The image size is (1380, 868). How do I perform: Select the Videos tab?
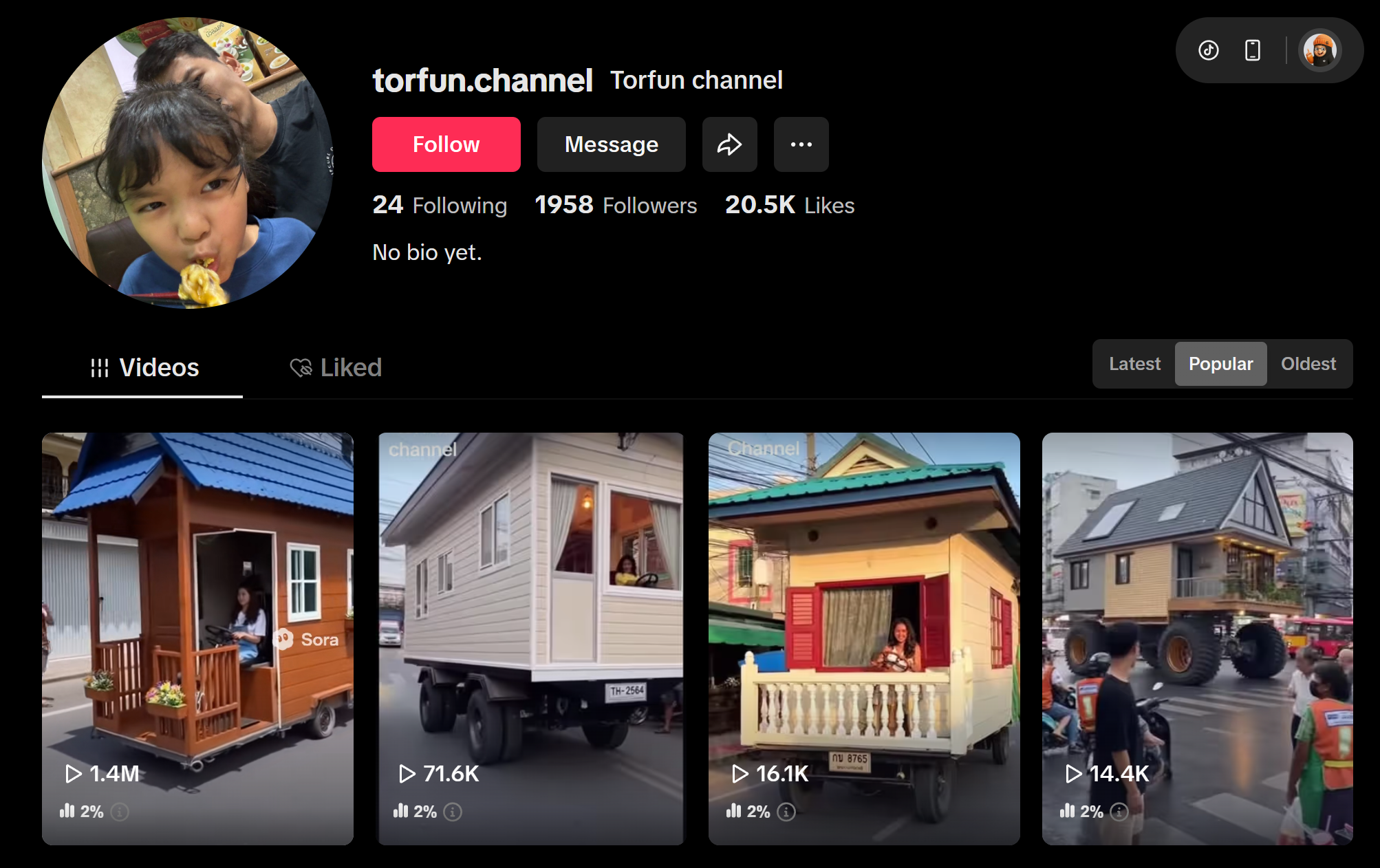click(x=143, y=367)
